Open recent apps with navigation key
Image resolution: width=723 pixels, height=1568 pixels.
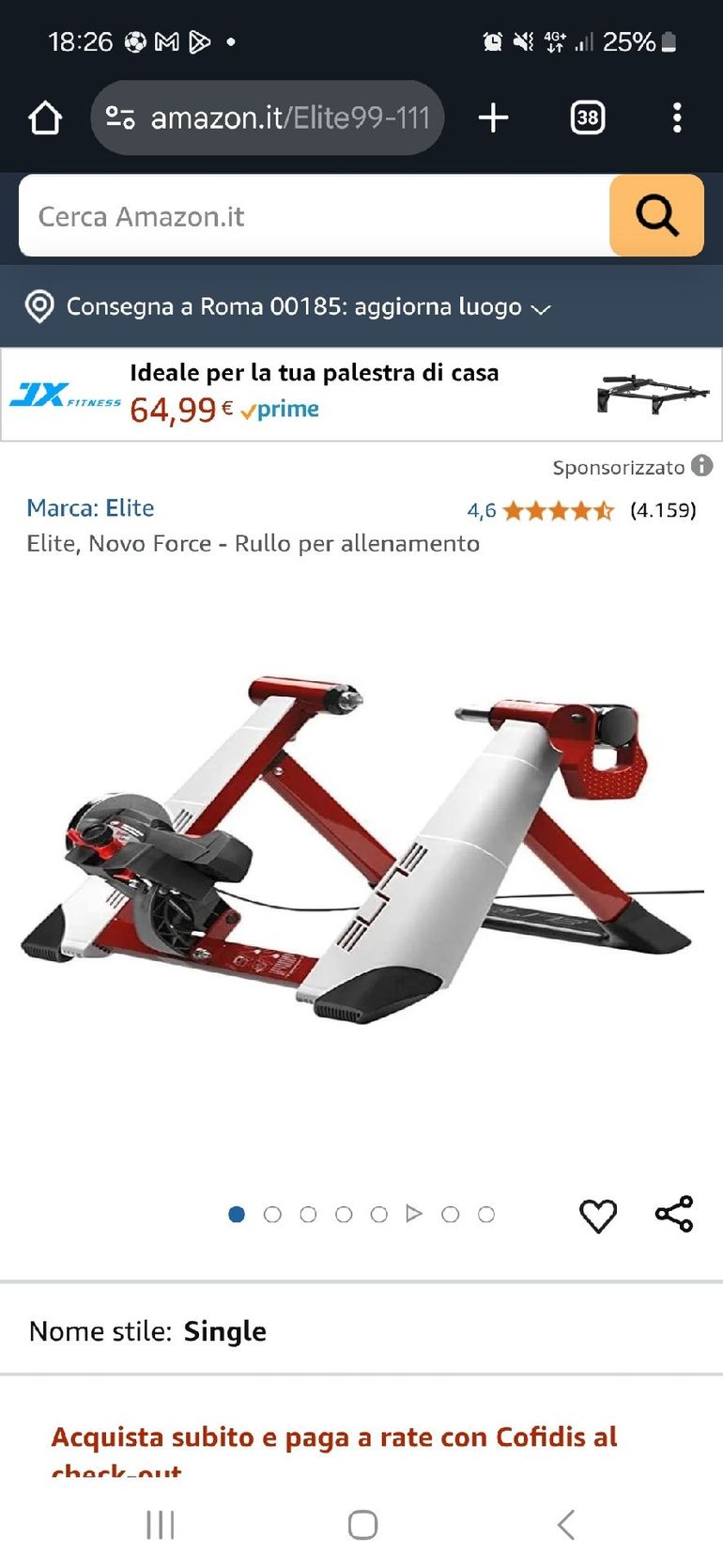[159, 1526]
